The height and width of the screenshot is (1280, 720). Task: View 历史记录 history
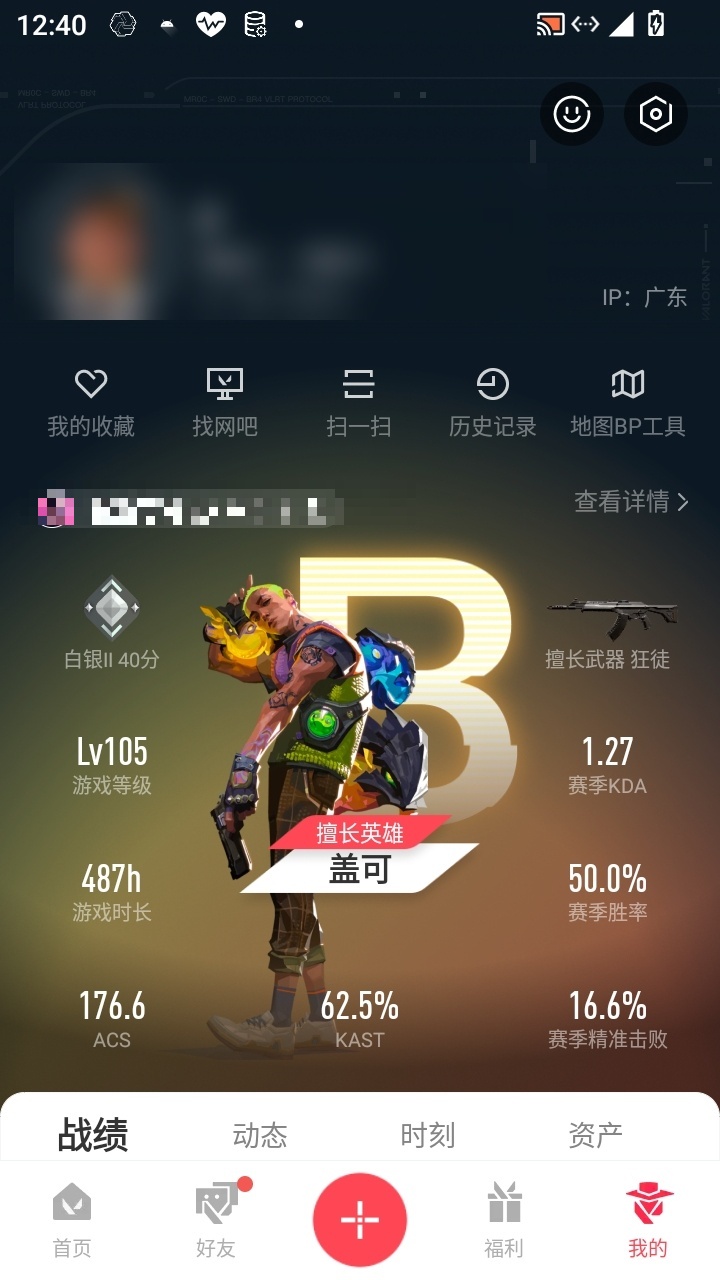pos(493,403)
